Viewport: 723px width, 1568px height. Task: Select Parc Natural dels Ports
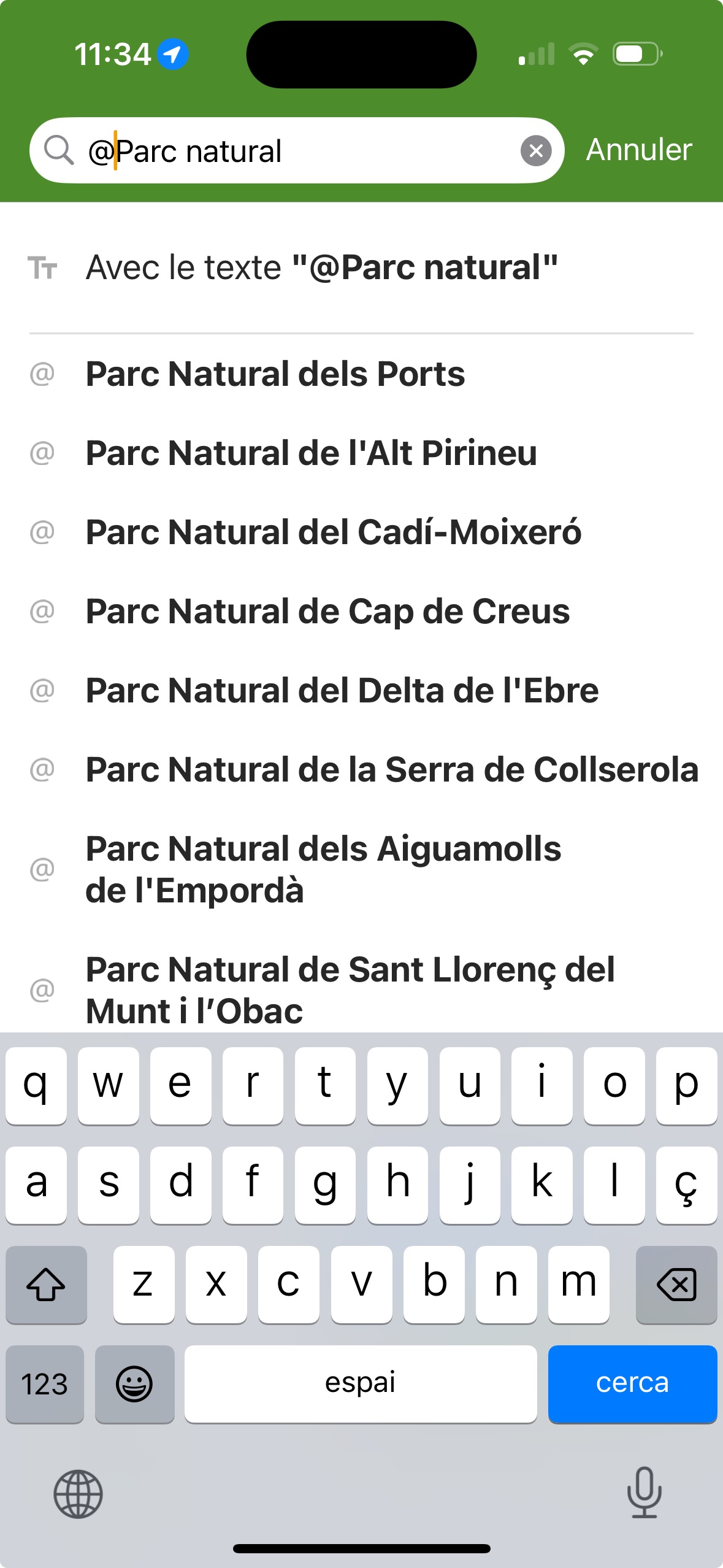click(x=275, y=374)
